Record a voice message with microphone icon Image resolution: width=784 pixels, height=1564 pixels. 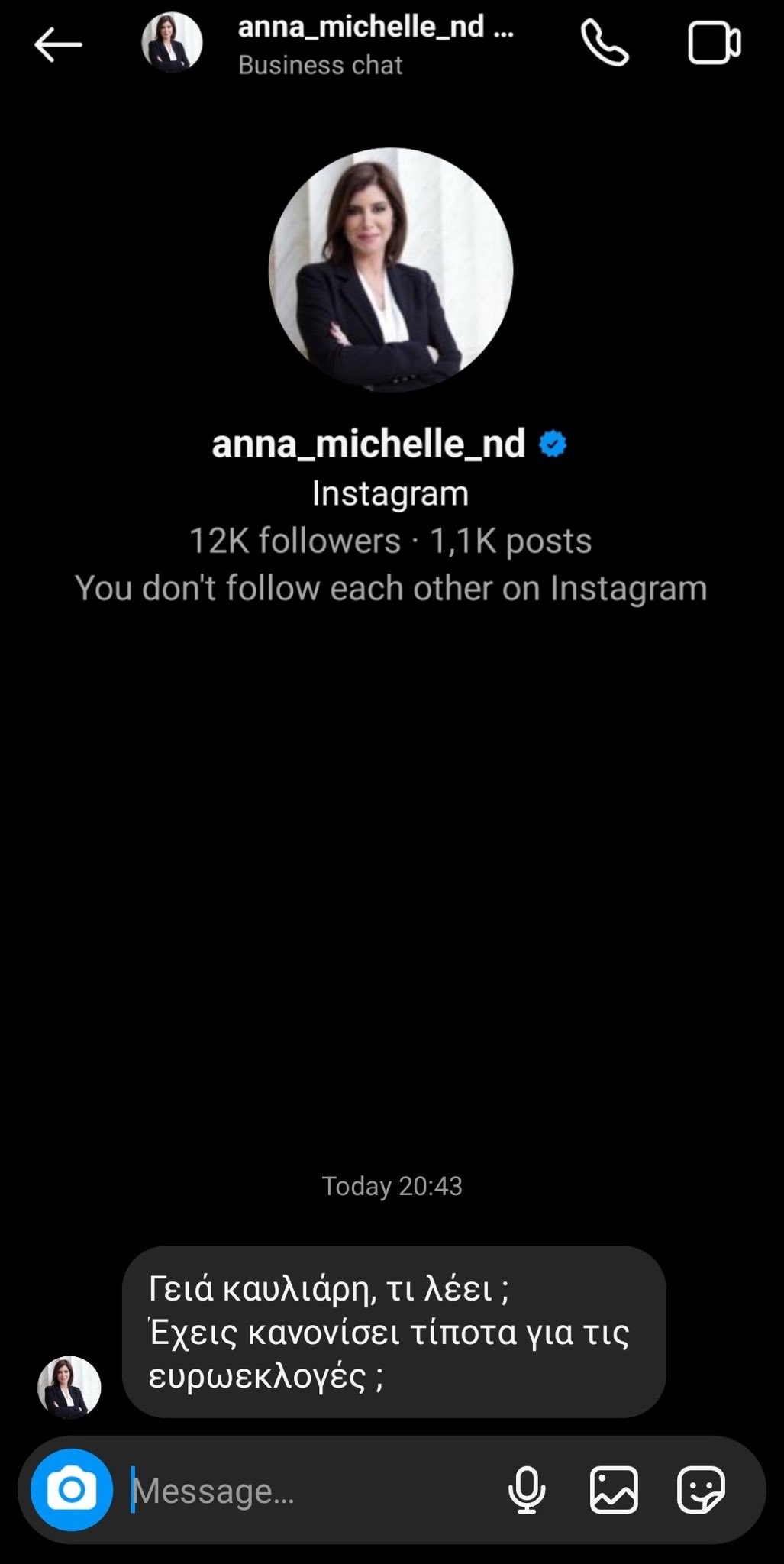pos(527,1489)
